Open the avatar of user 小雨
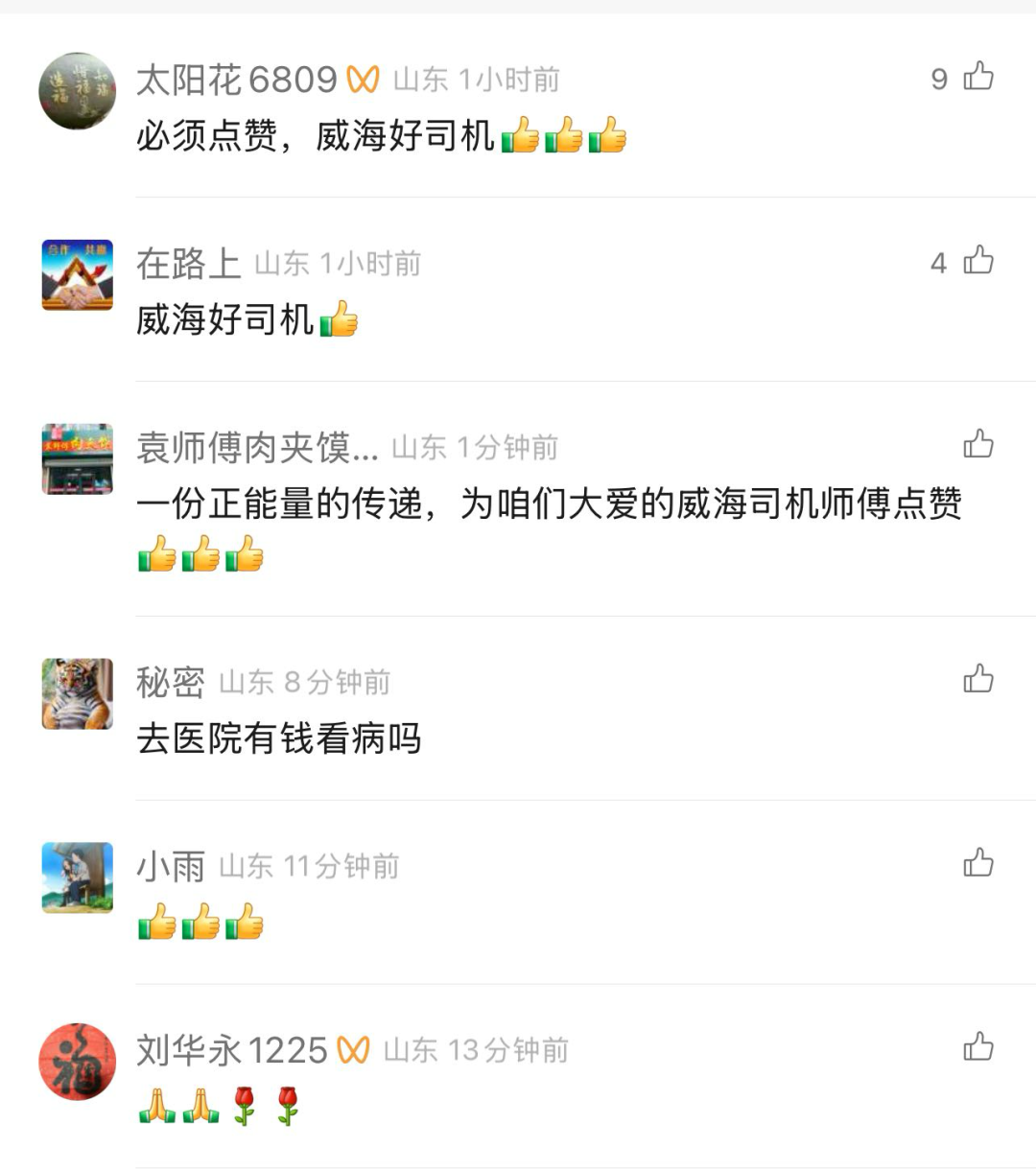Image resolution: width=1036 pixels, height=1170 pixels. 77,877
